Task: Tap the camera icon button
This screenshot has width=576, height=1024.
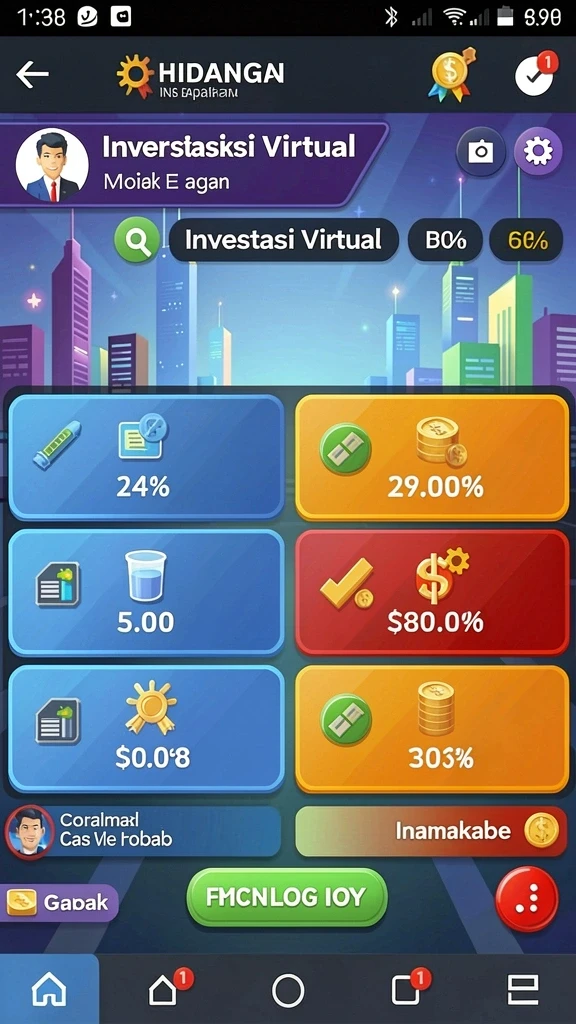Action: [481, 152]
